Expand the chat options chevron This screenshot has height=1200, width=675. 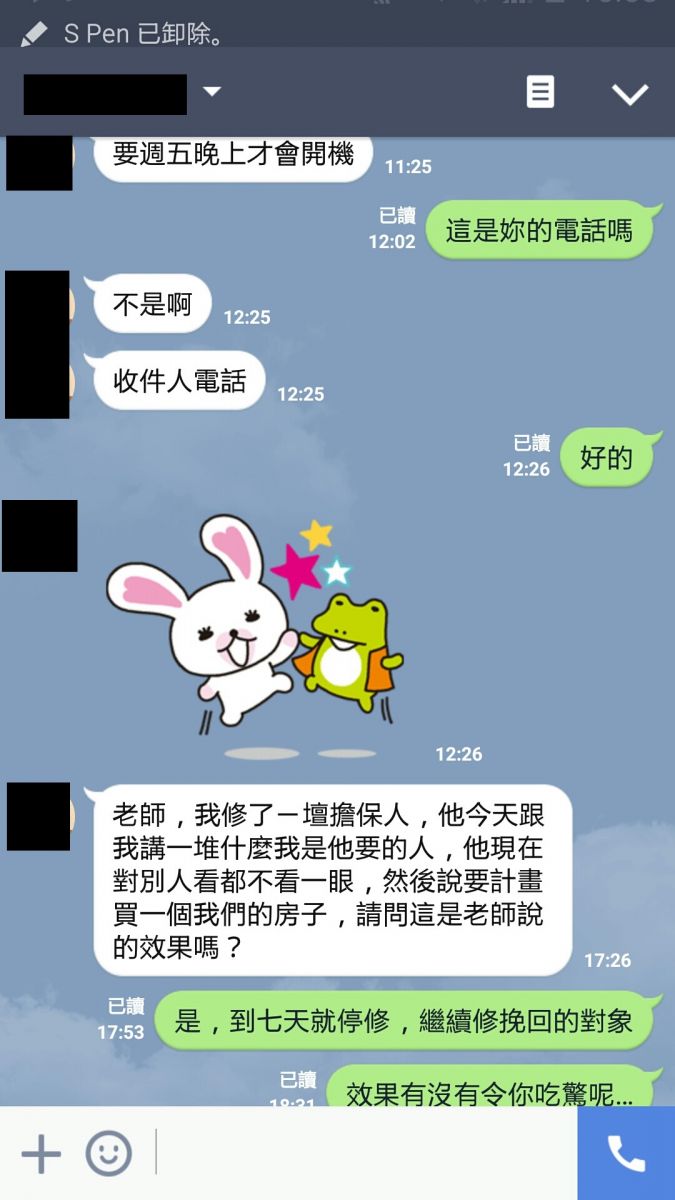click(630, 94)
